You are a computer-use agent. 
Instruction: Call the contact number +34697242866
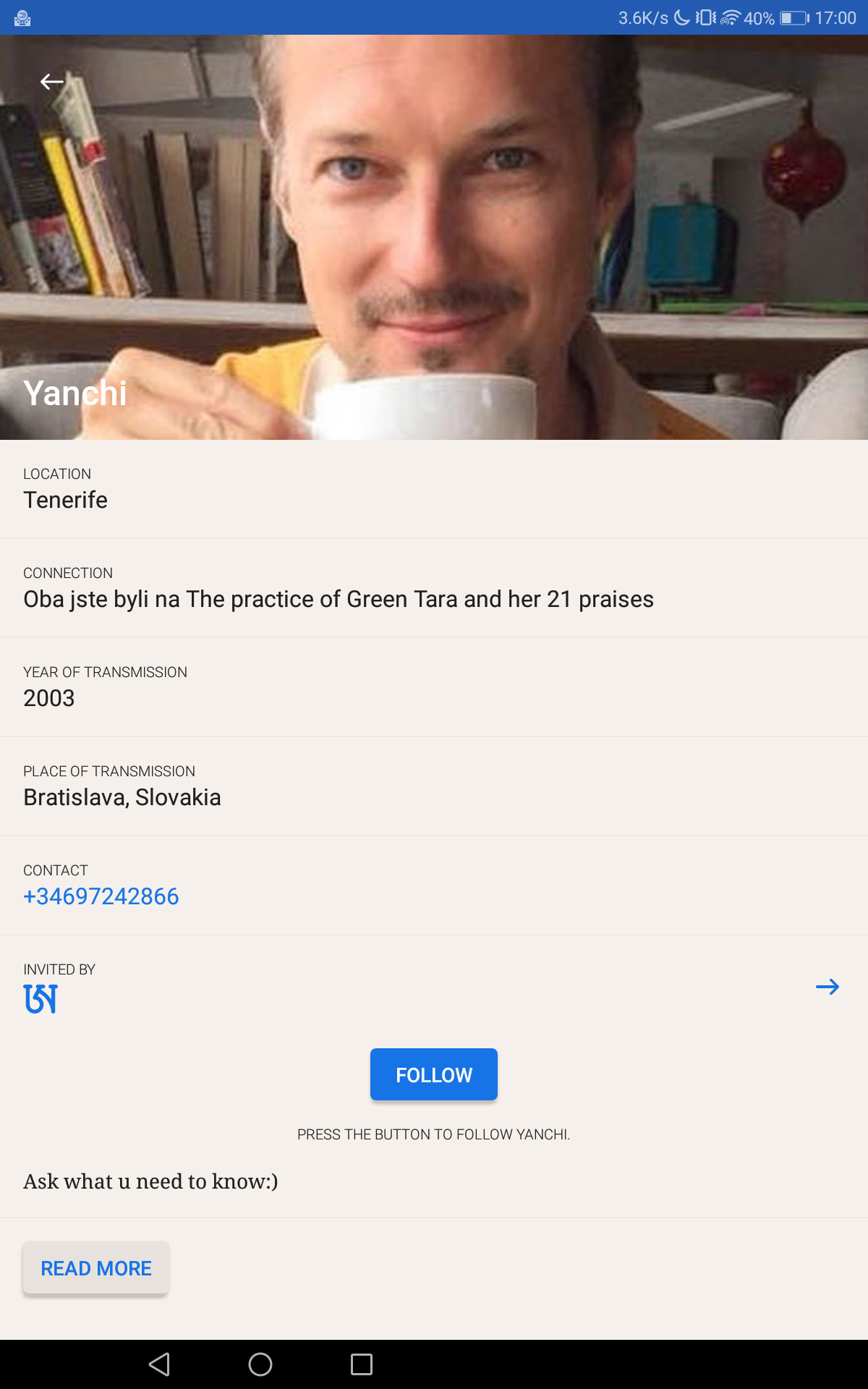(101, 896)
